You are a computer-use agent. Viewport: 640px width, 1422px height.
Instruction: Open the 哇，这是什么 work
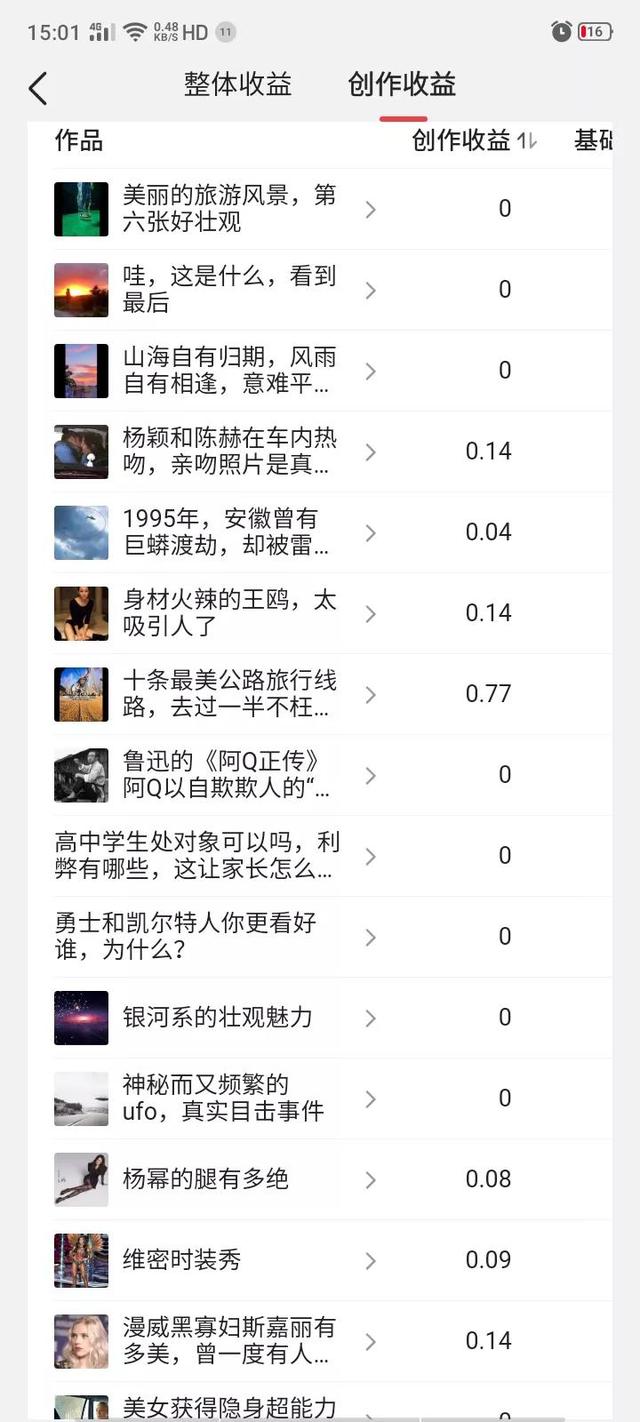(229, 289)
